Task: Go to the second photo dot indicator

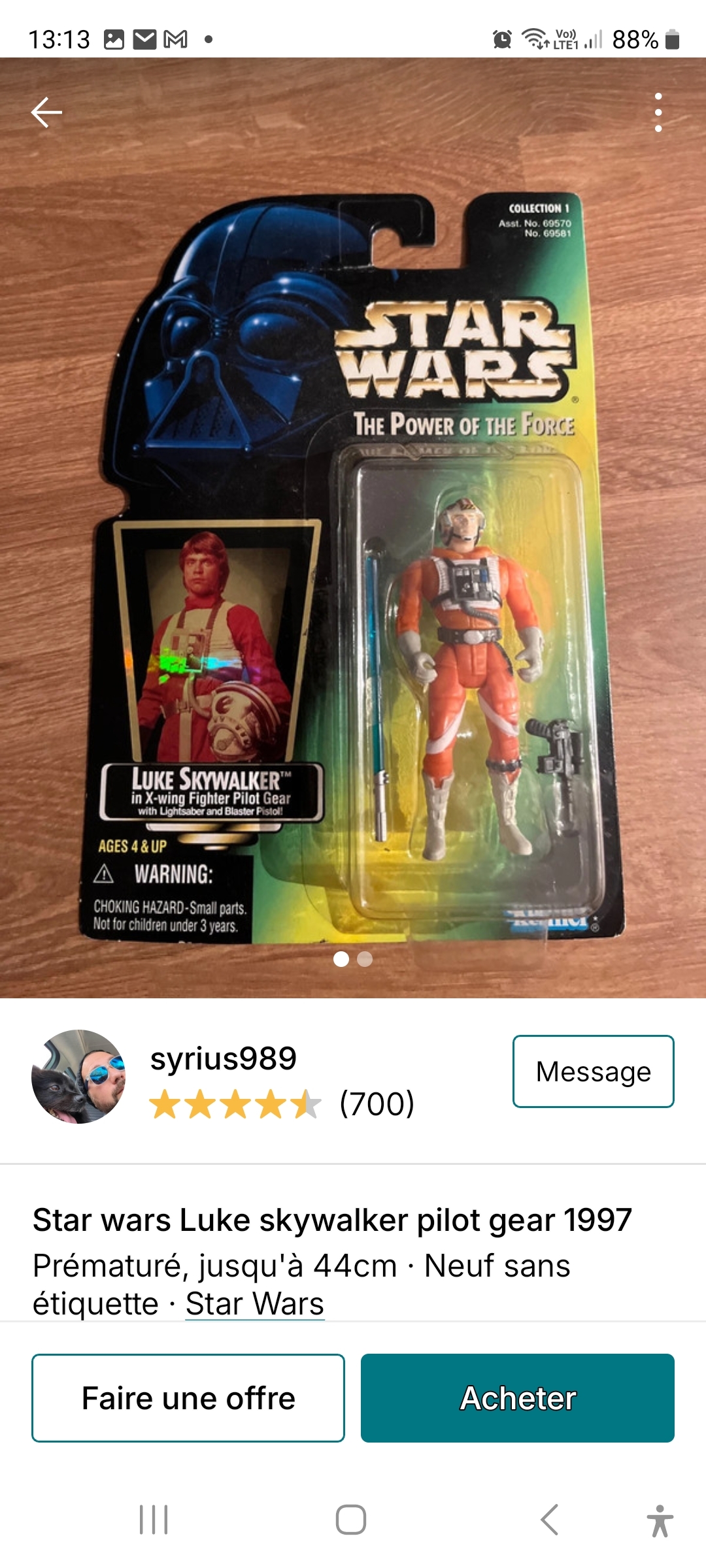Action: pyautogui.click(x=365, y=959)
